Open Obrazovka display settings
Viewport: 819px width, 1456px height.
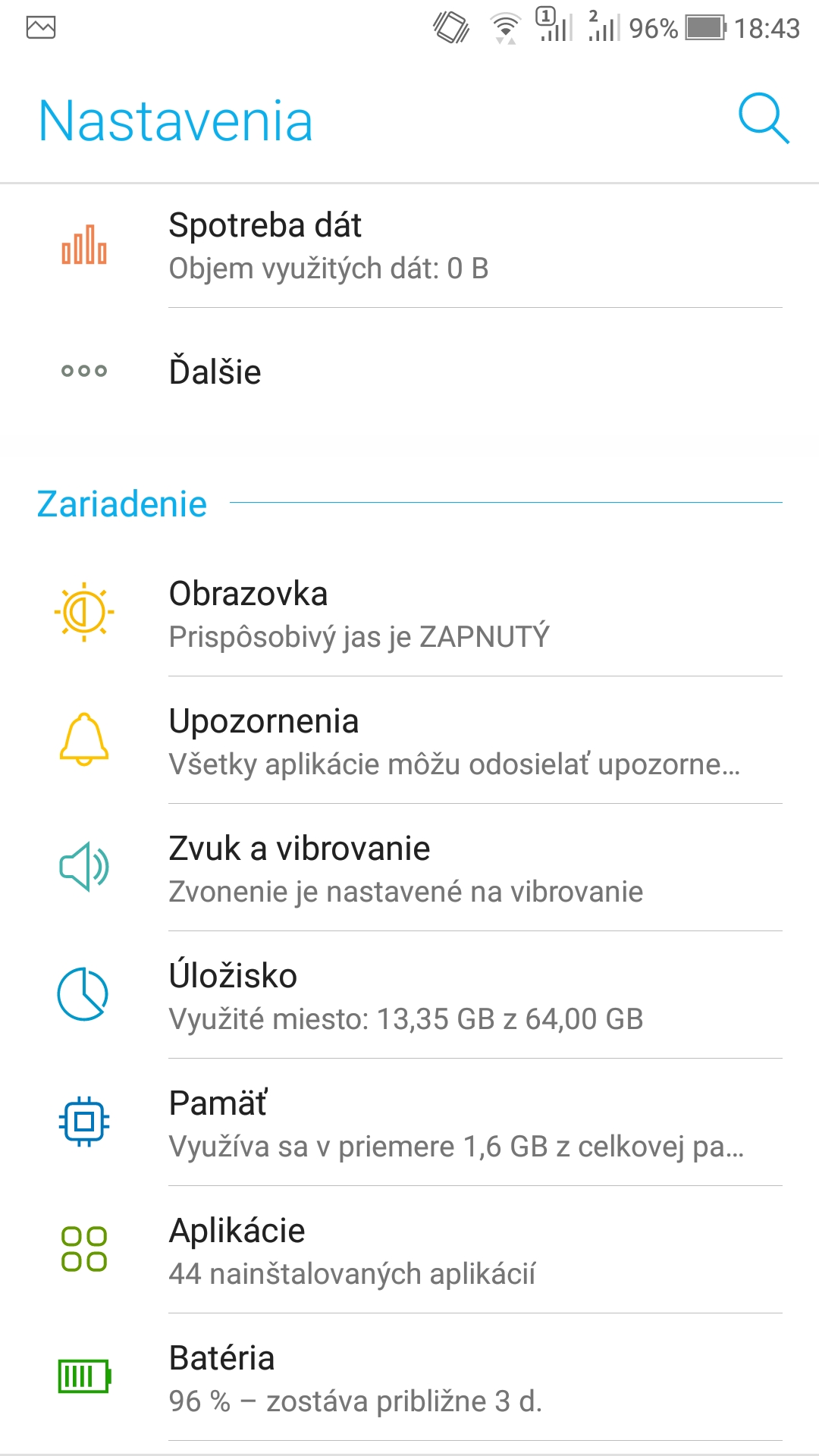tap(409, 613)
